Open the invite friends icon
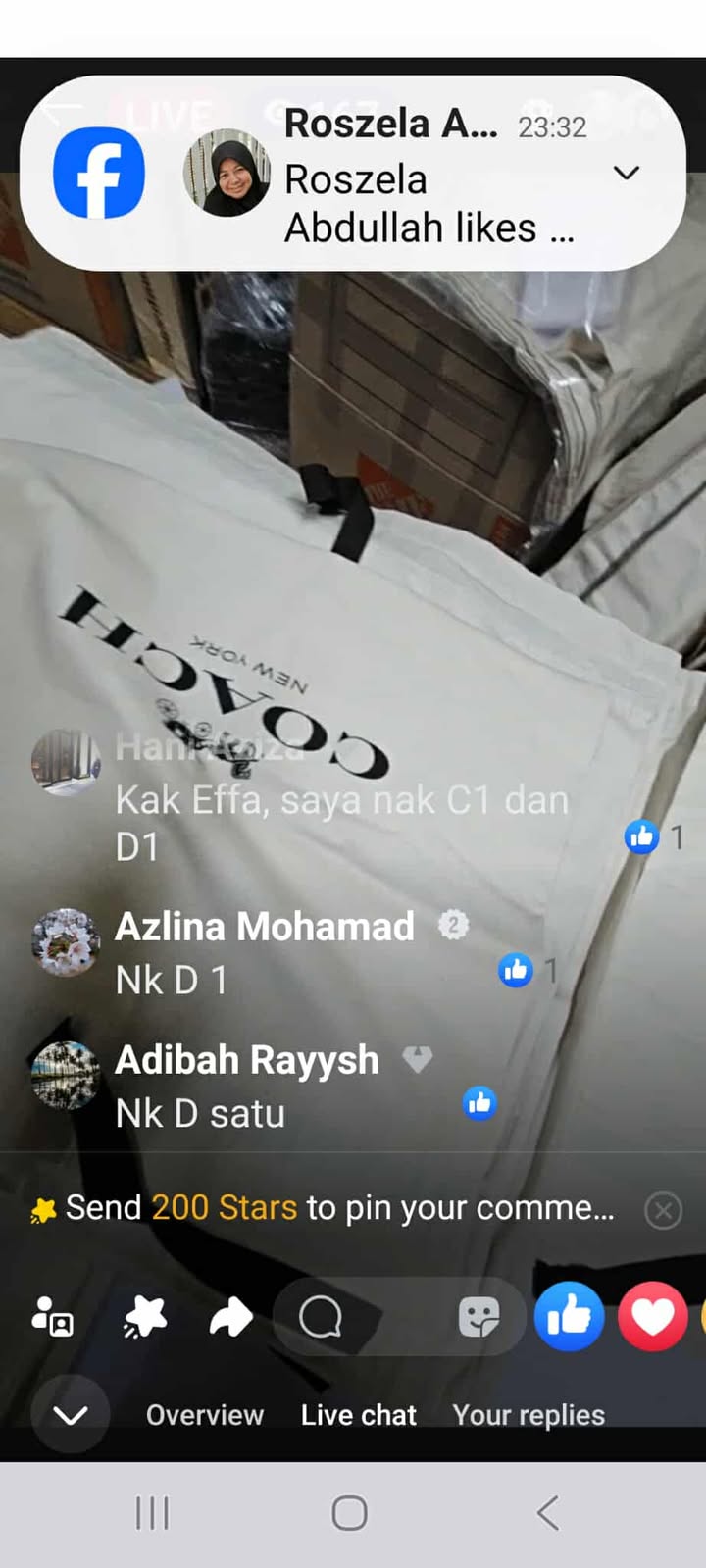 (x=52, y=1317)
